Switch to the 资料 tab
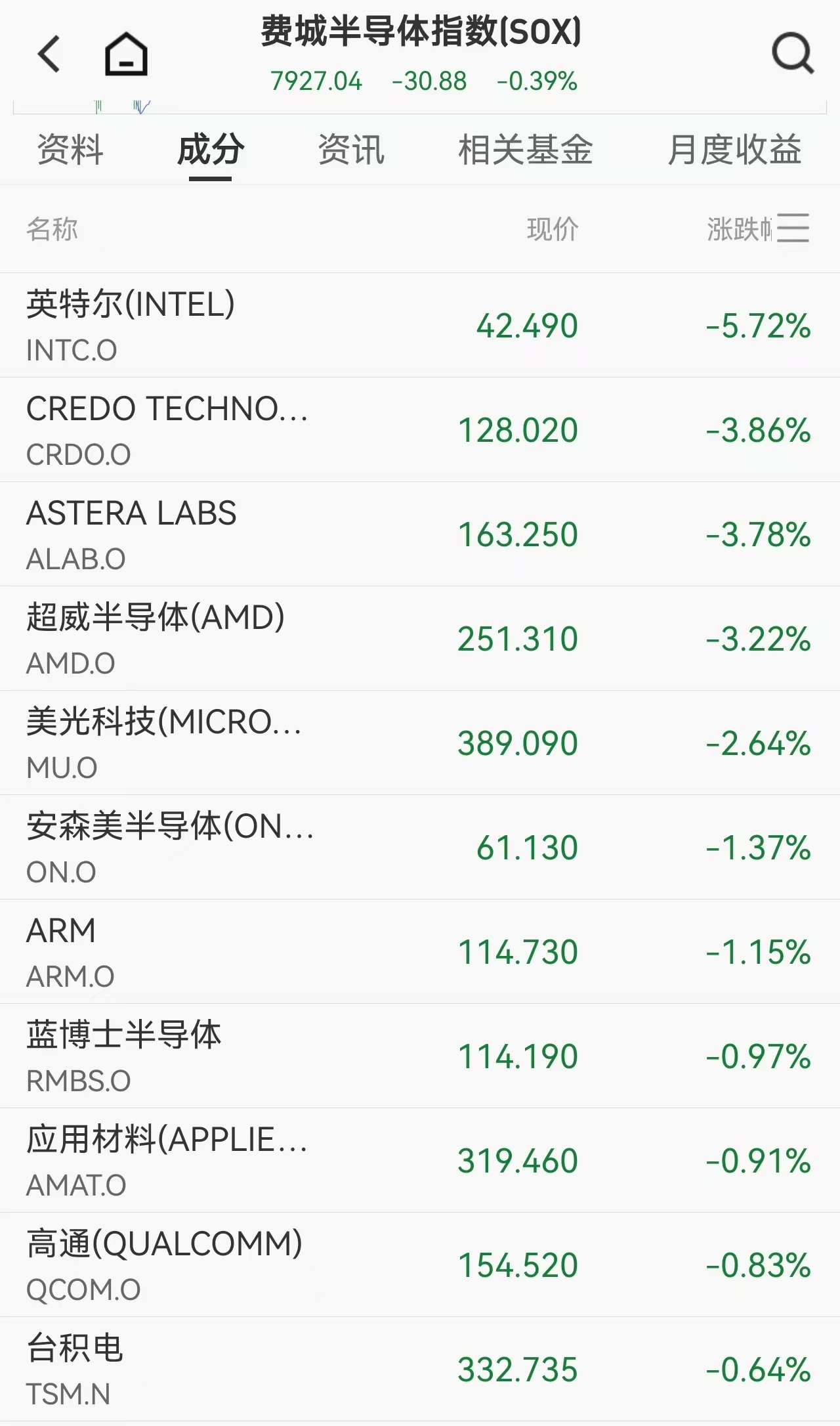Image resolution: width=840 pixels, height=1426 pixels. tap(70, 150)
